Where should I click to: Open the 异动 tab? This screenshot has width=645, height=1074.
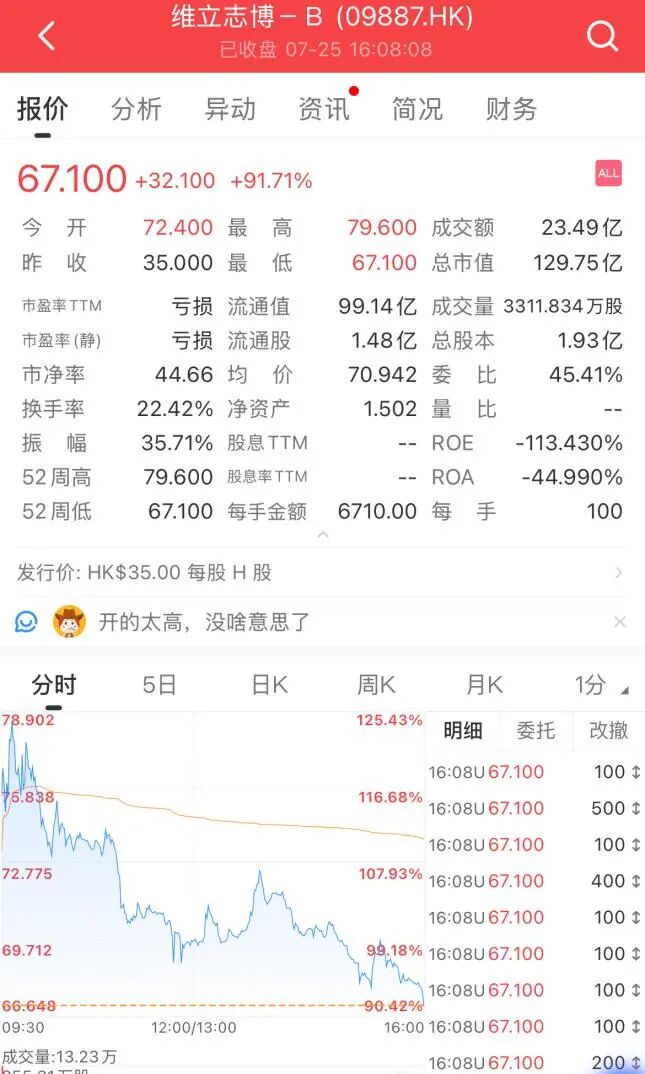point(230,109)
